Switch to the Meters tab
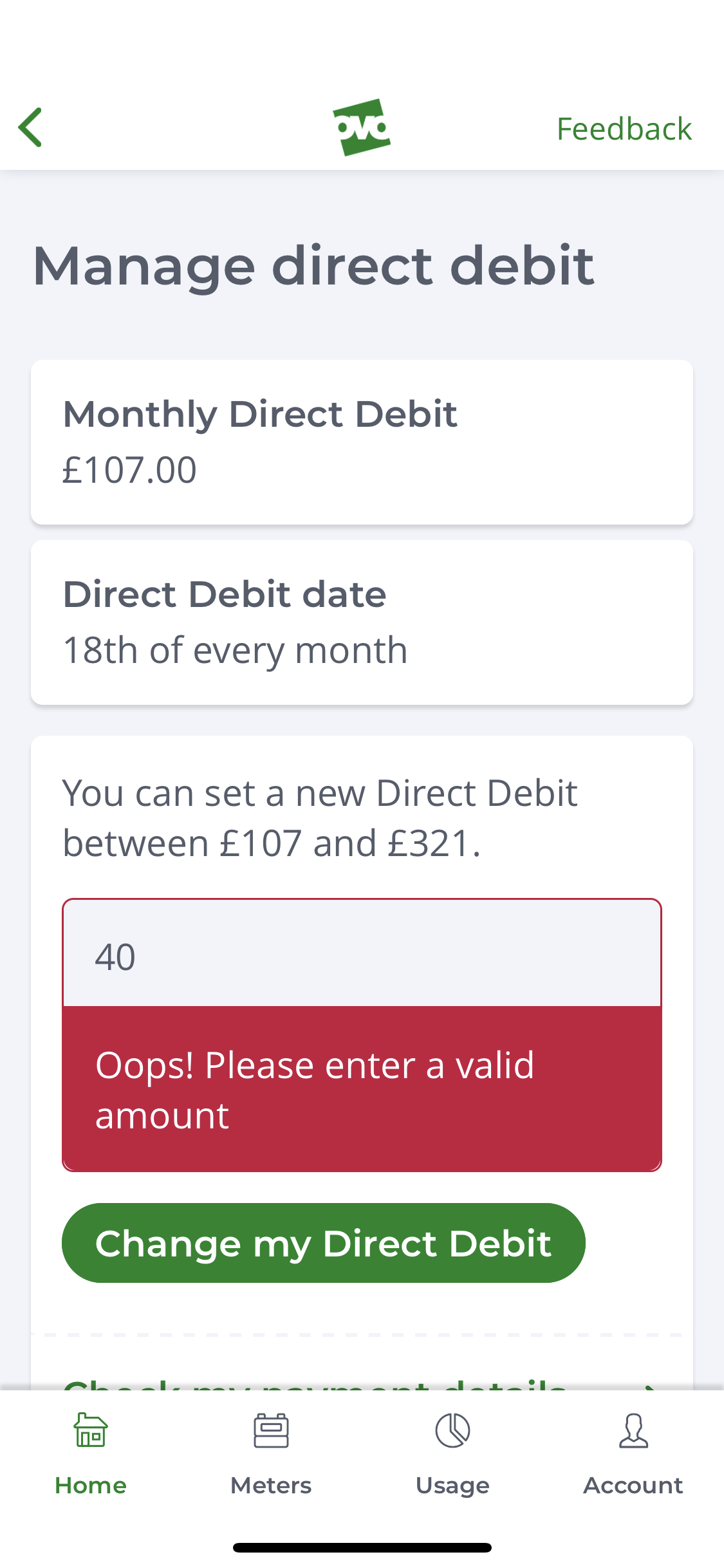 [x=271, y=1455]
